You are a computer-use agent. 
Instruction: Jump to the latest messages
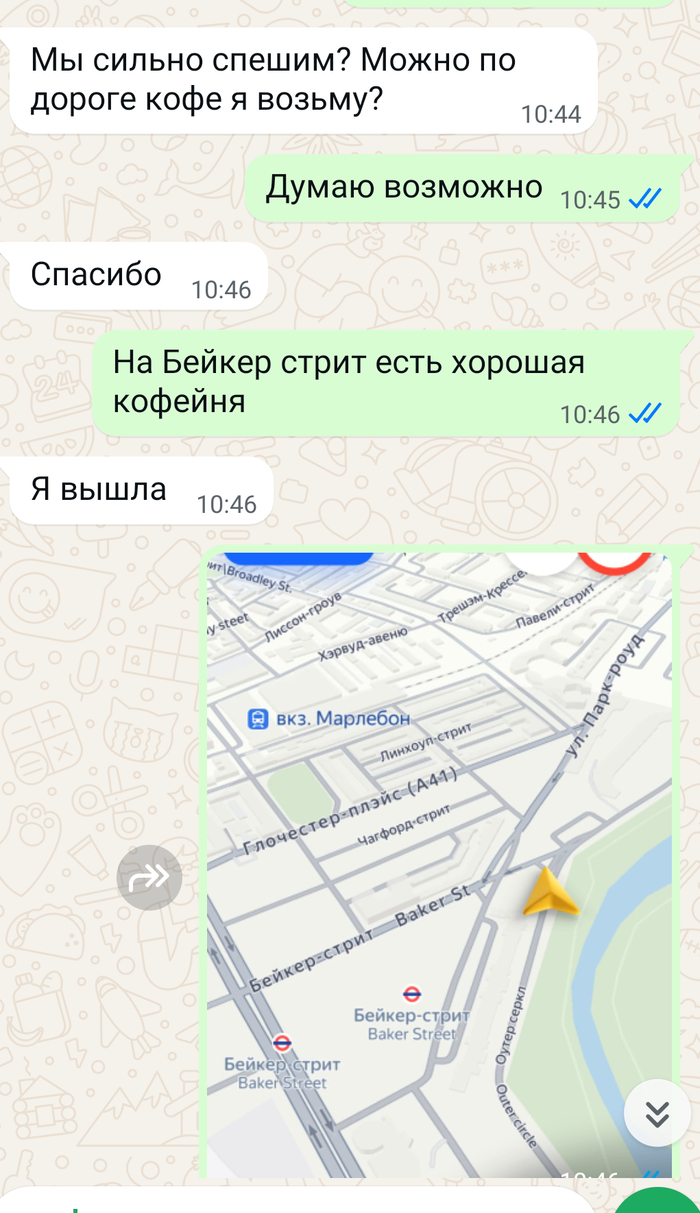tap(657, 1113)
